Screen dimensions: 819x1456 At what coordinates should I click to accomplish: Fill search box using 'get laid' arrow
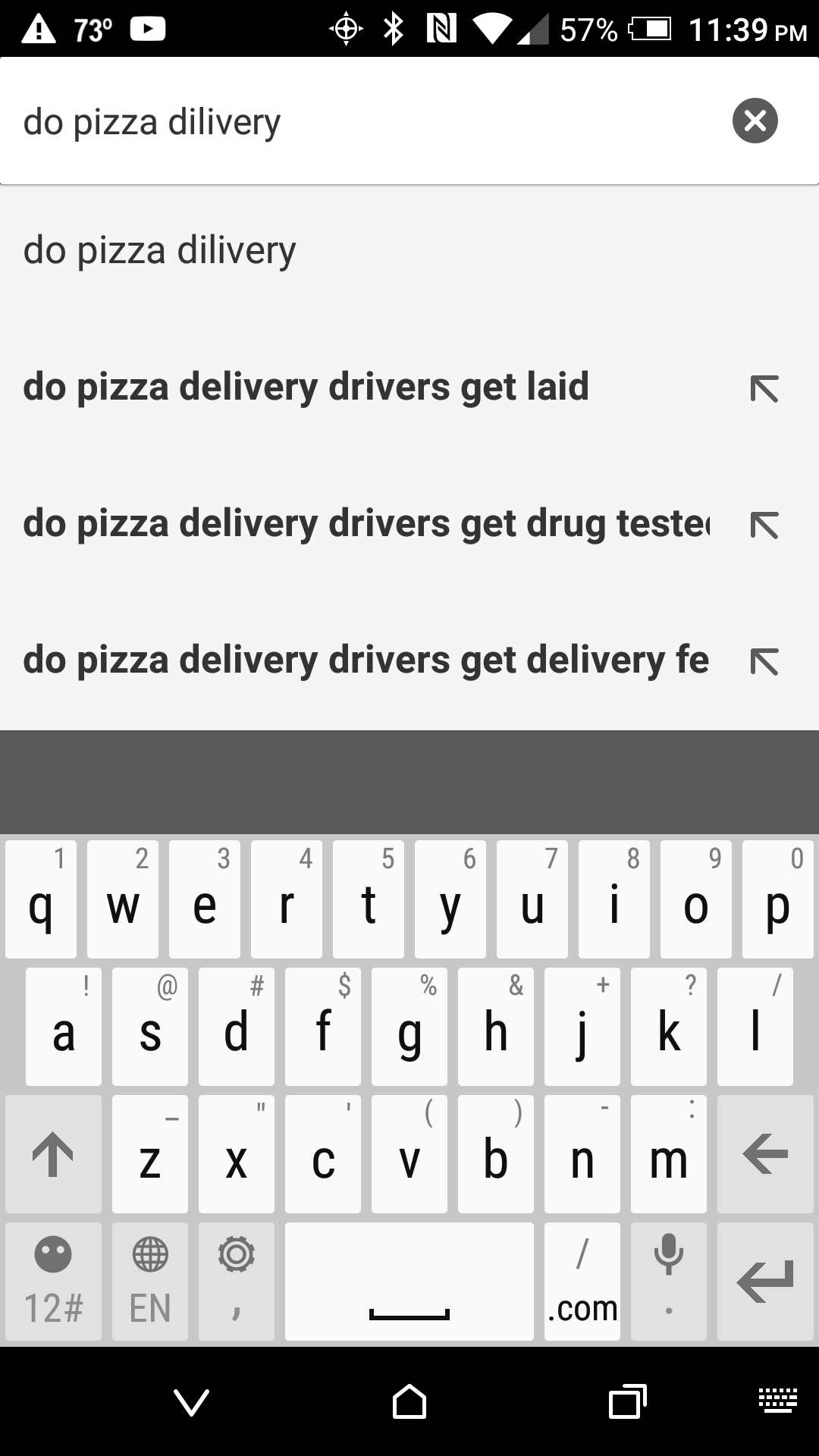[764, 389]
